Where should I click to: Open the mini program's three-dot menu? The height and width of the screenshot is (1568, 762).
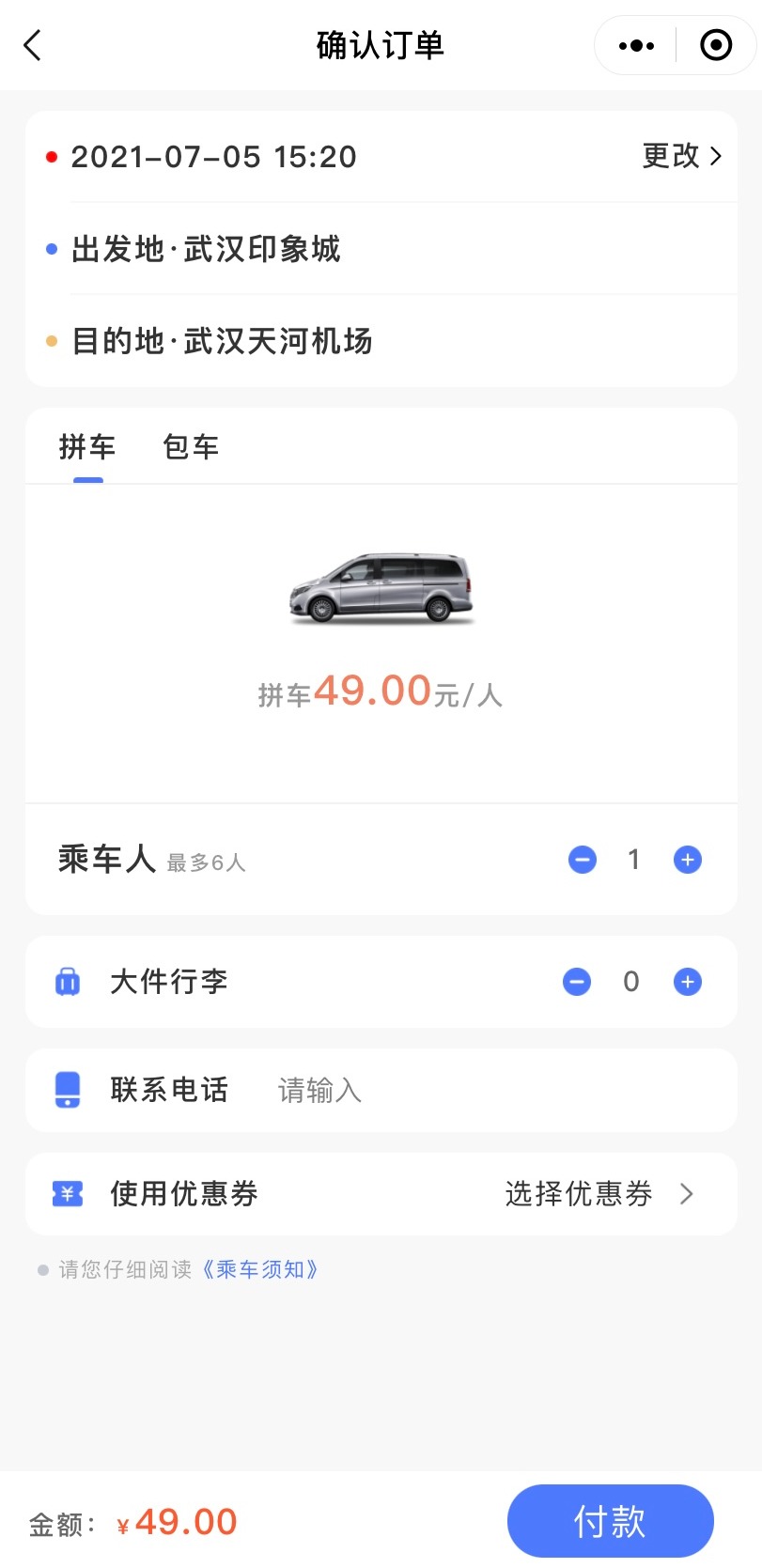tap(636, 45)
